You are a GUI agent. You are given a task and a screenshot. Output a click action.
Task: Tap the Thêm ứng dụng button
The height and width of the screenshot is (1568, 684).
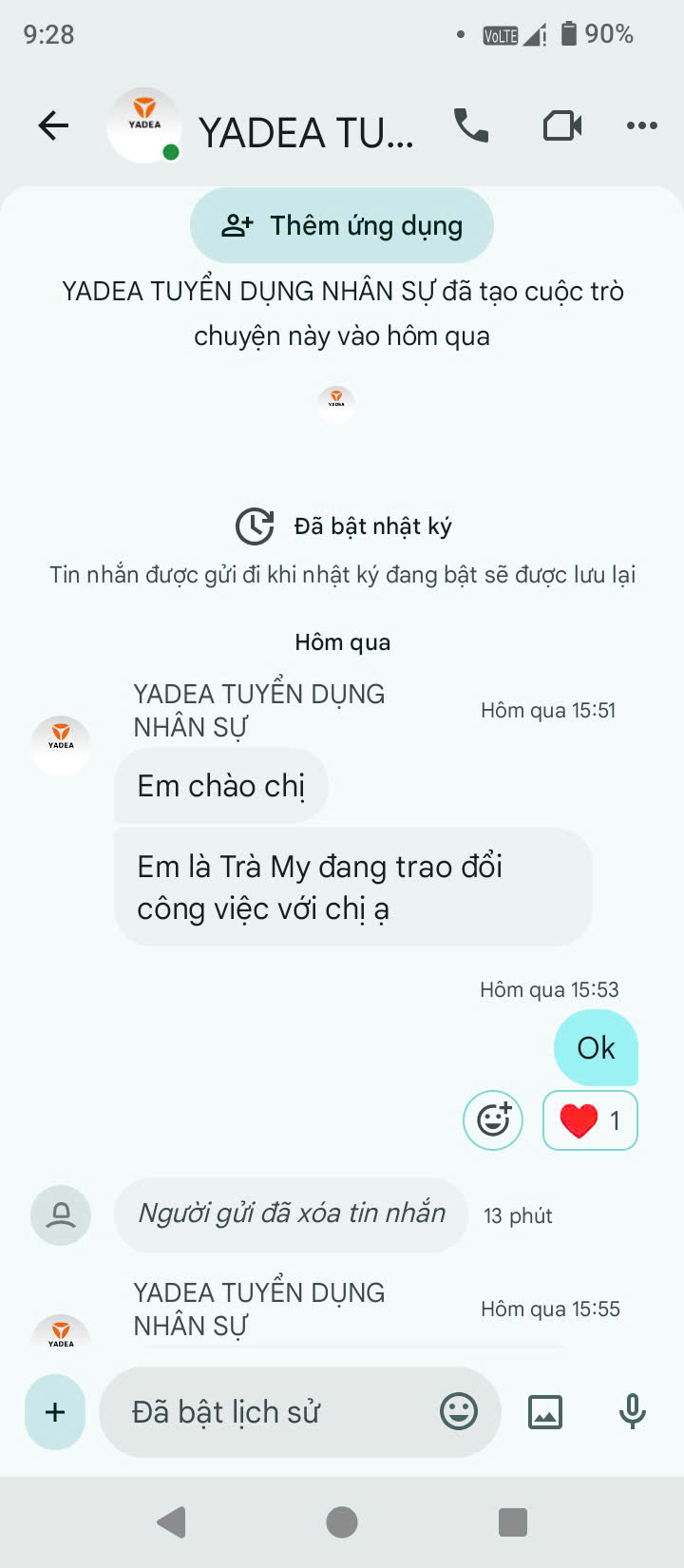[x=342, y=225]
